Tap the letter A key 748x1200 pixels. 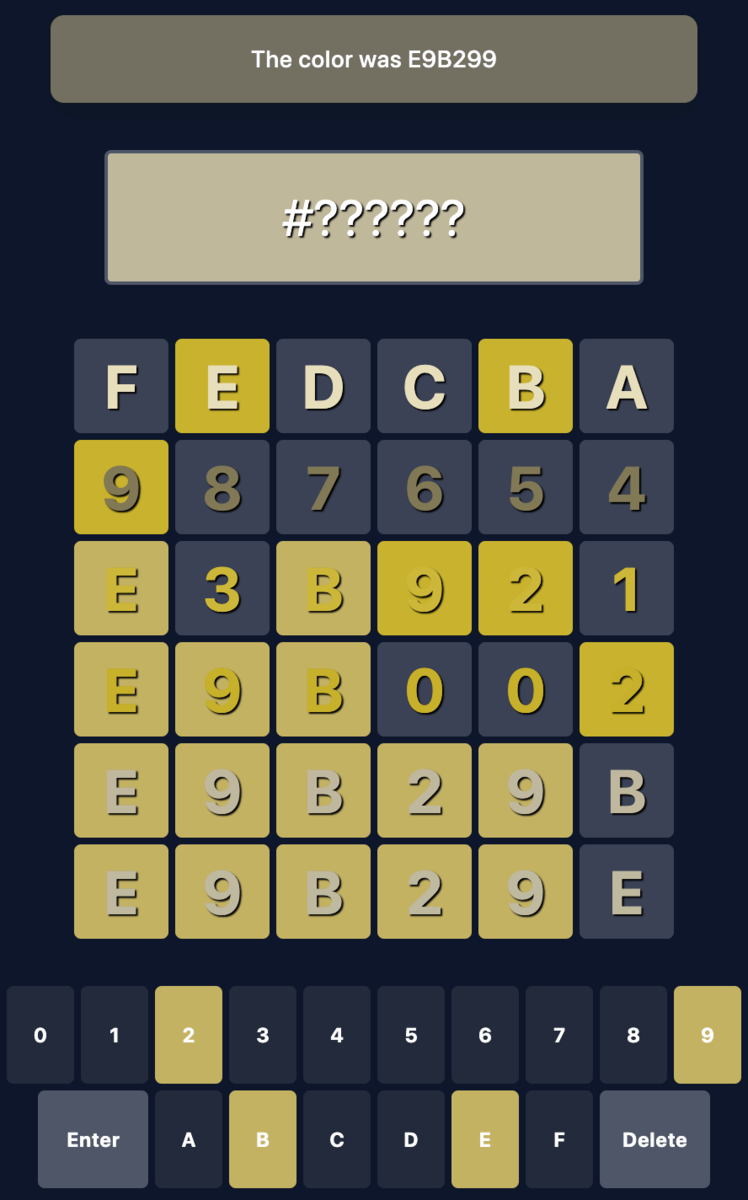coord(188,1139)
